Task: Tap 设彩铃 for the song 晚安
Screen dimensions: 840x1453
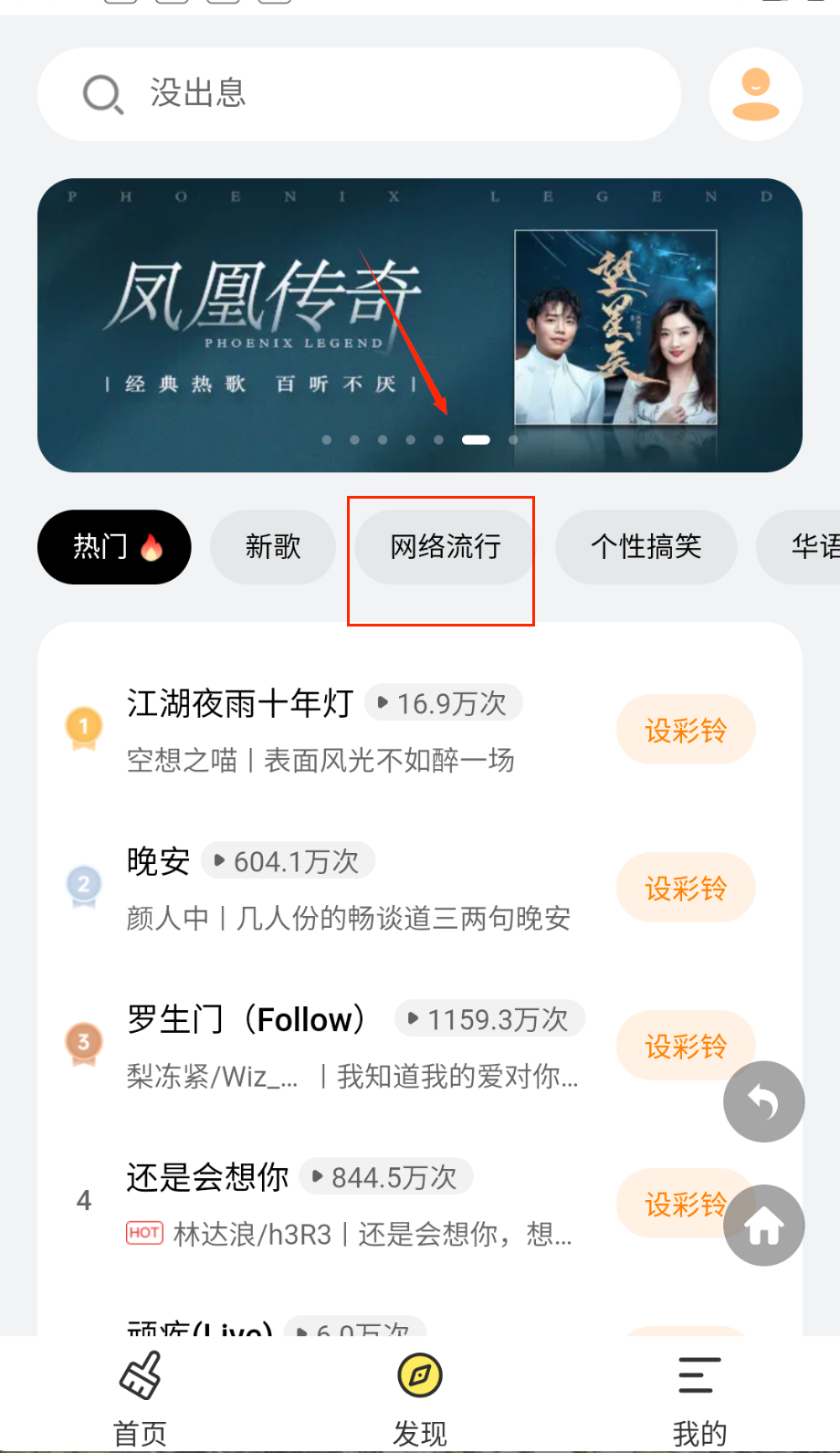Action: pos(686,888)
